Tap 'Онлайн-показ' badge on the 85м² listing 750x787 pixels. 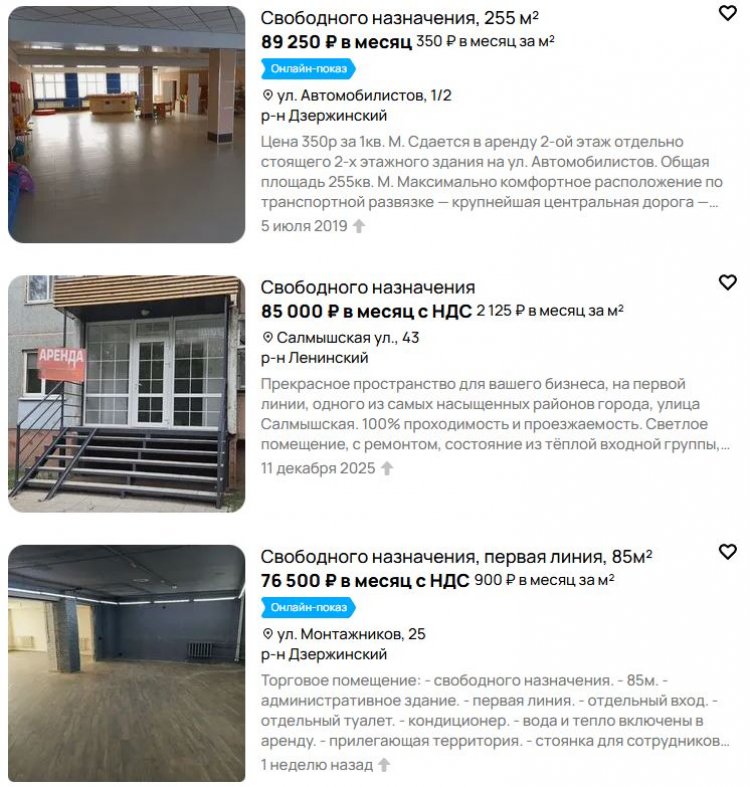pyautogui.click(x=308, y=608)
